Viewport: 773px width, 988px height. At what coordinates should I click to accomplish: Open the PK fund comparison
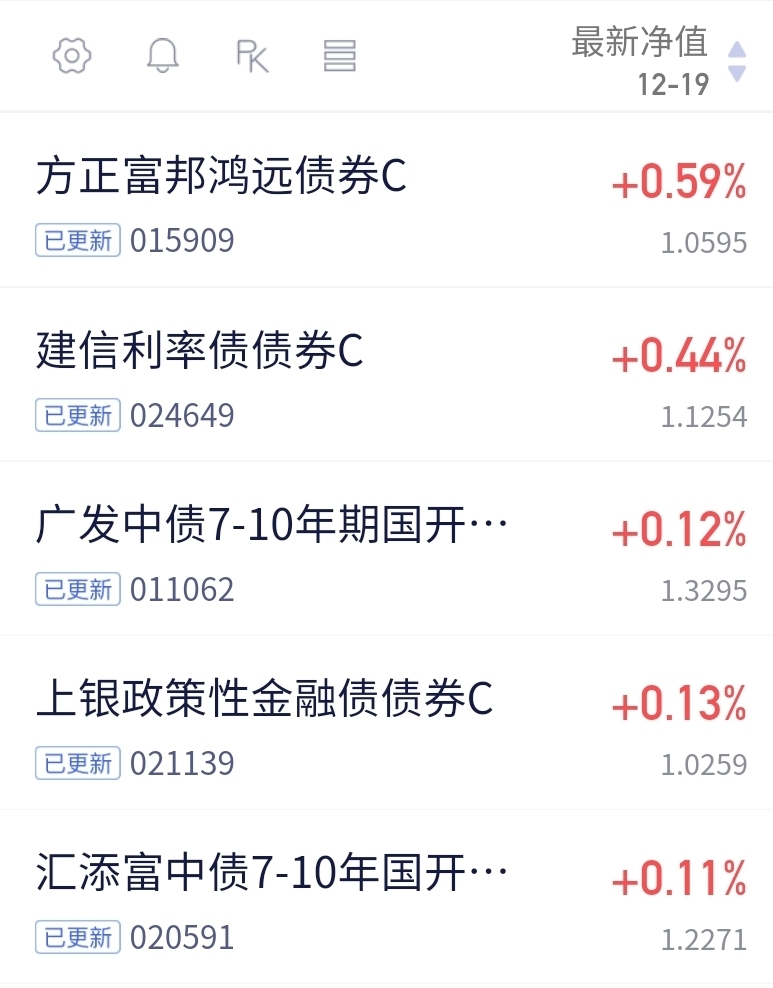tap(252, 55)
